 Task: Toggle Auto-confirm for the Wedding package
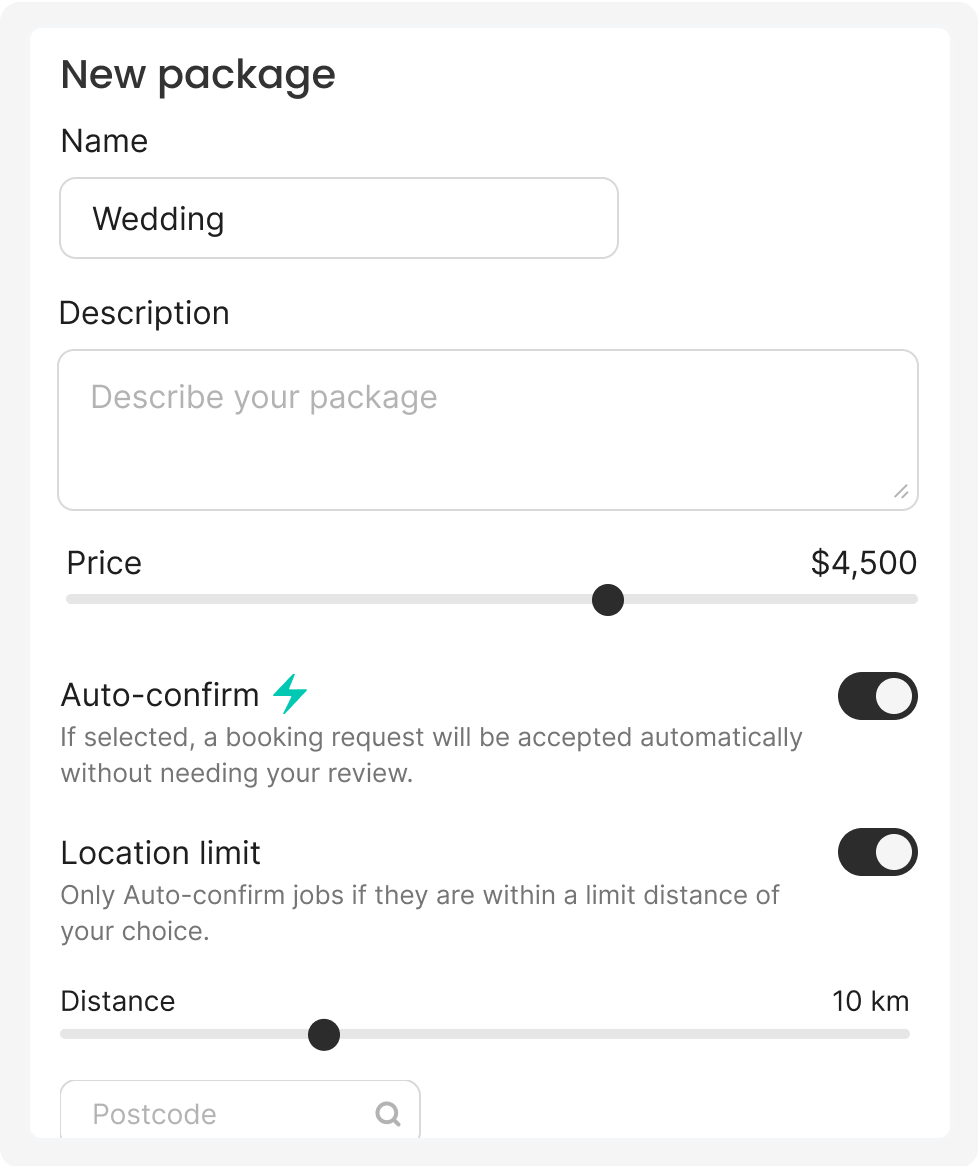pos(877,696)
